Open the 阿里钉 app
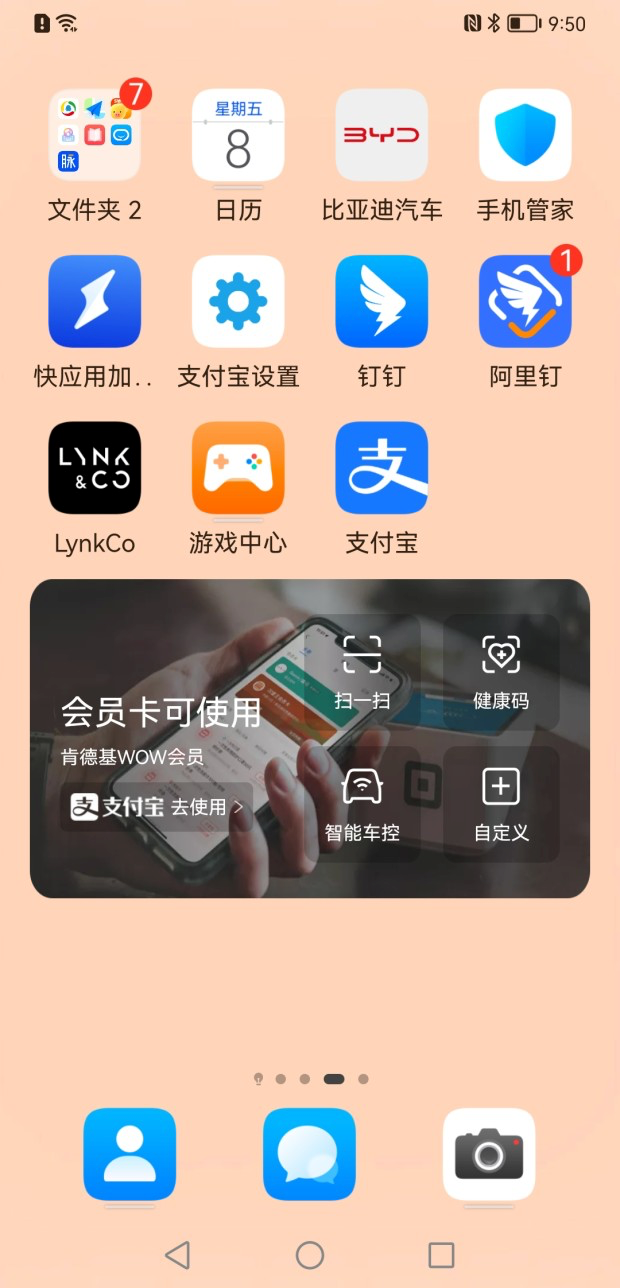Image resolution: width=620 pixels, height=1288 pixels. point(525,301)
